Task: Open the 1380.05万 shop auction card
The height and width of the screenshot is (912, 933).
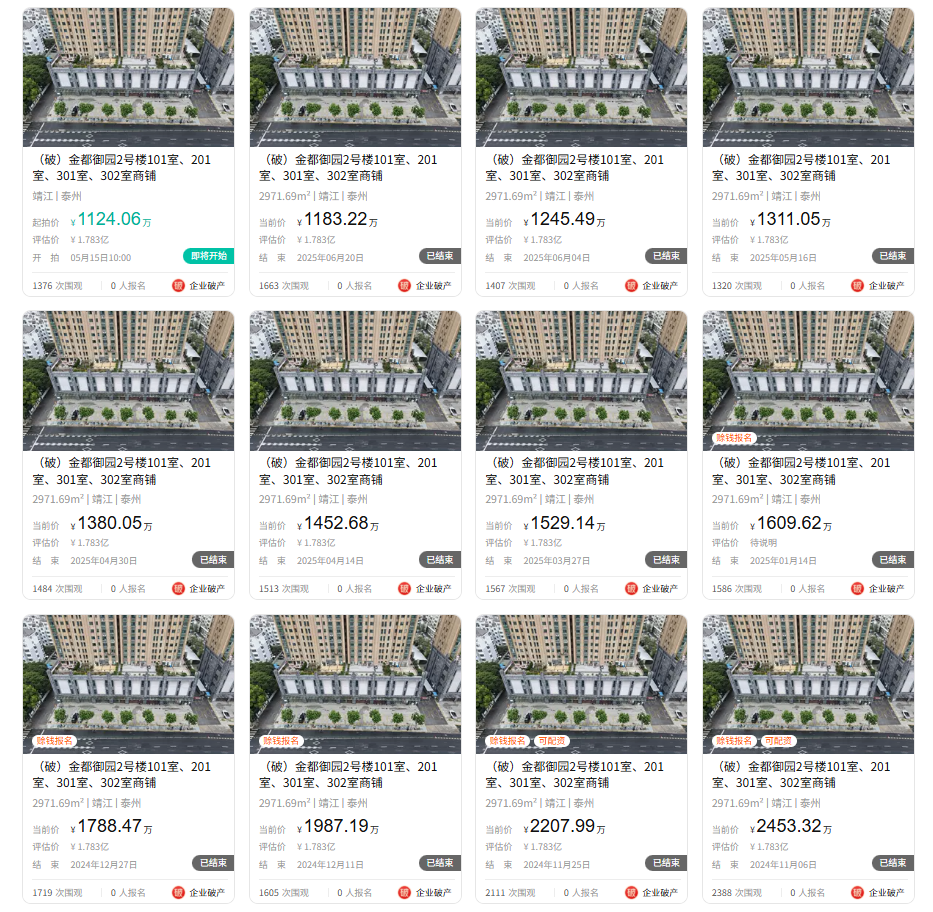Action: click(x=128, y=471)
